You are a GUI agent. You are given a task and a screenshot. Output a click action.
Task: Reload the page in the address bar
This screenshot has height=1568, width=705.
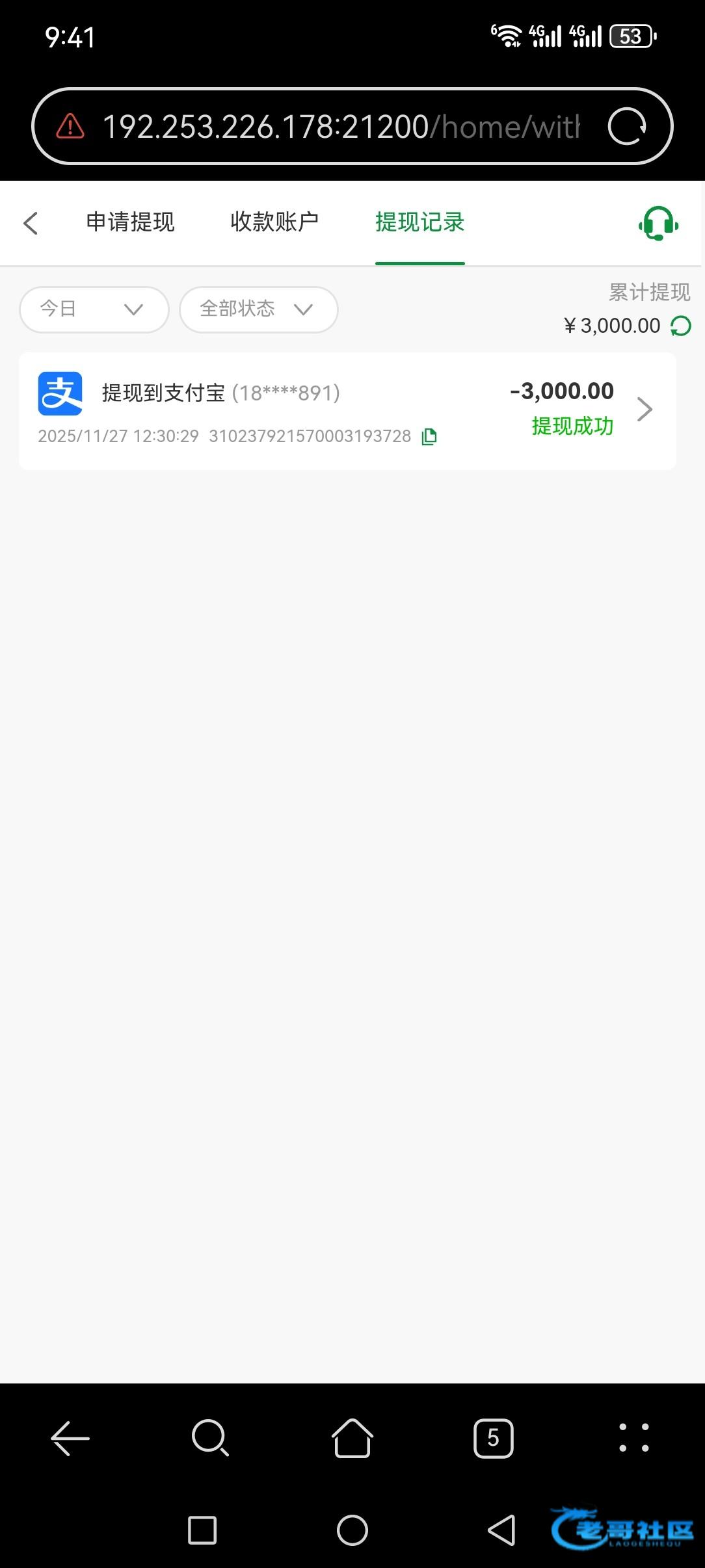[x=627, y=126]
